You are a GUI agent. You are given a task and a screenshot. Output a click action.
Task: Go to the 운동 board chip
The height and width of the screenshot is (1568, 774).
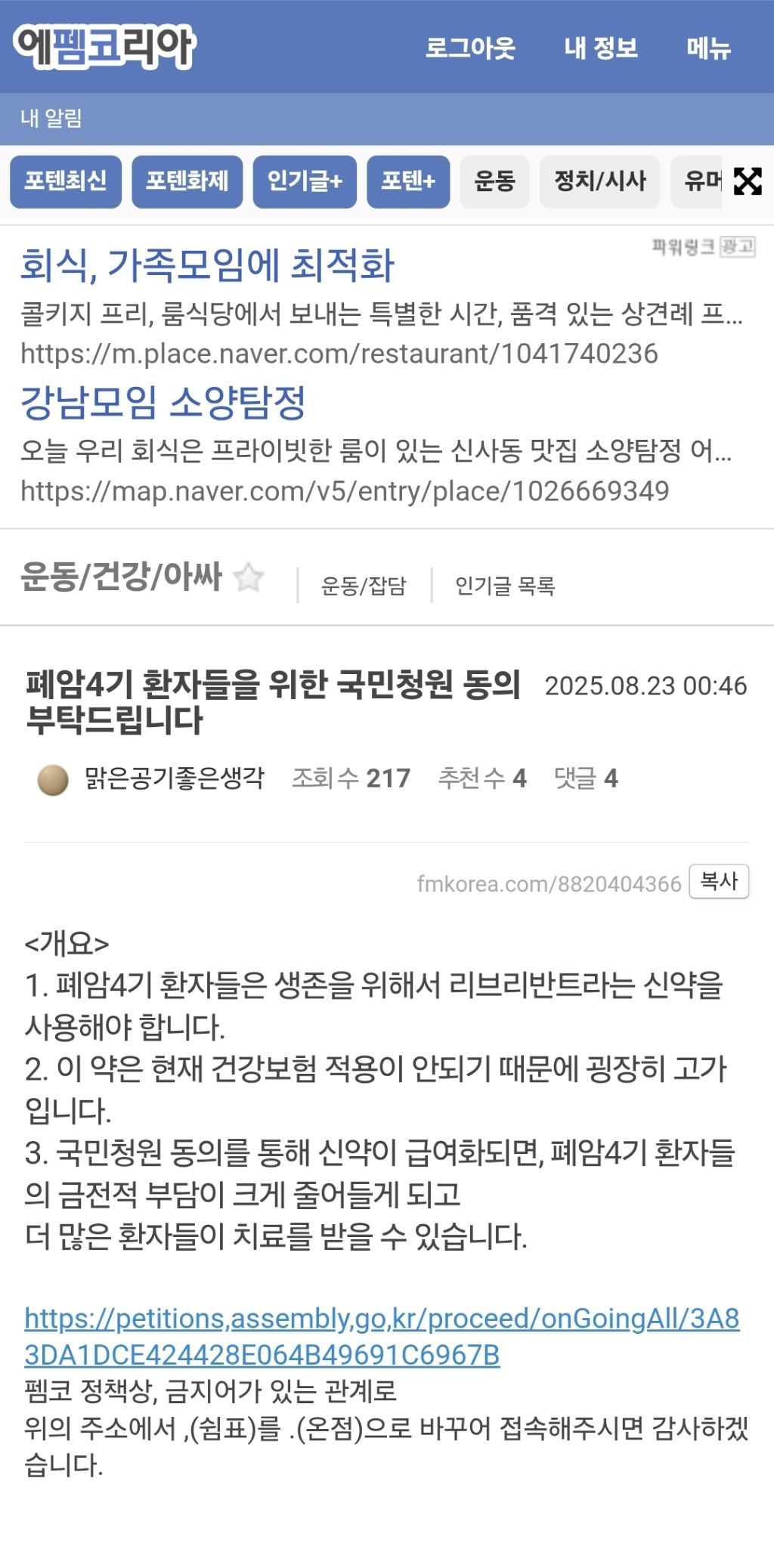[494, 181]
